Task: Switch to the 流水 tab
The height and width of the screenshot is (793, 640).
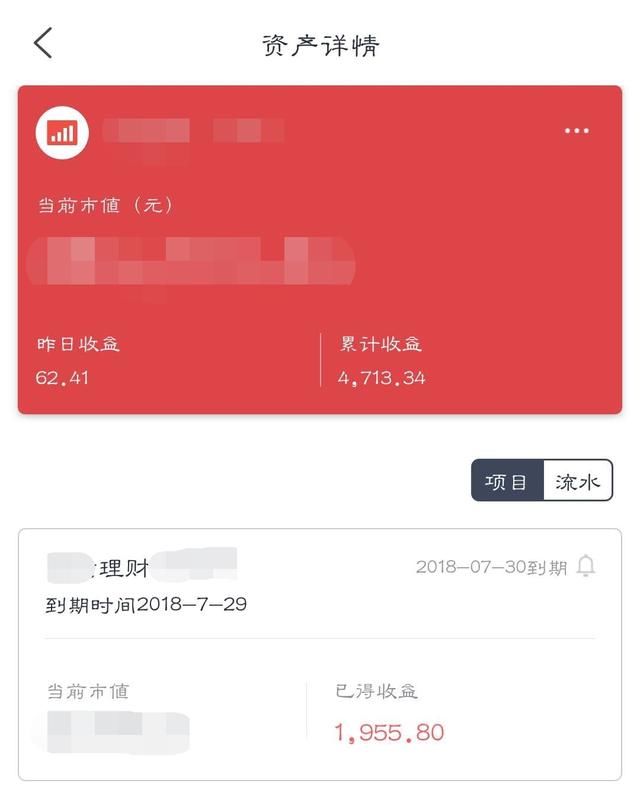Action: point(577,481)
